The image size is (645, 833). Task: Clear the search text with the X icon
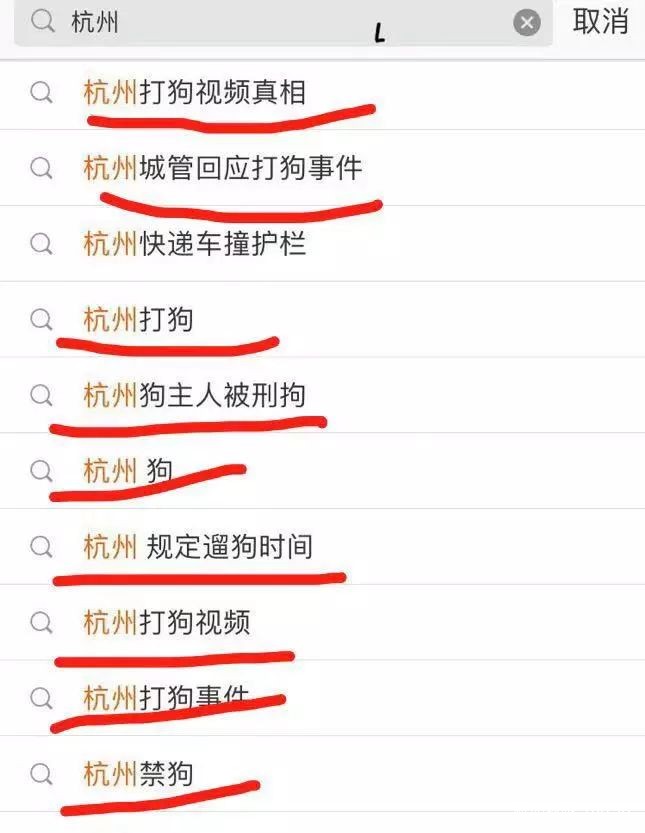pyautogui.click(x=527, y=23)
